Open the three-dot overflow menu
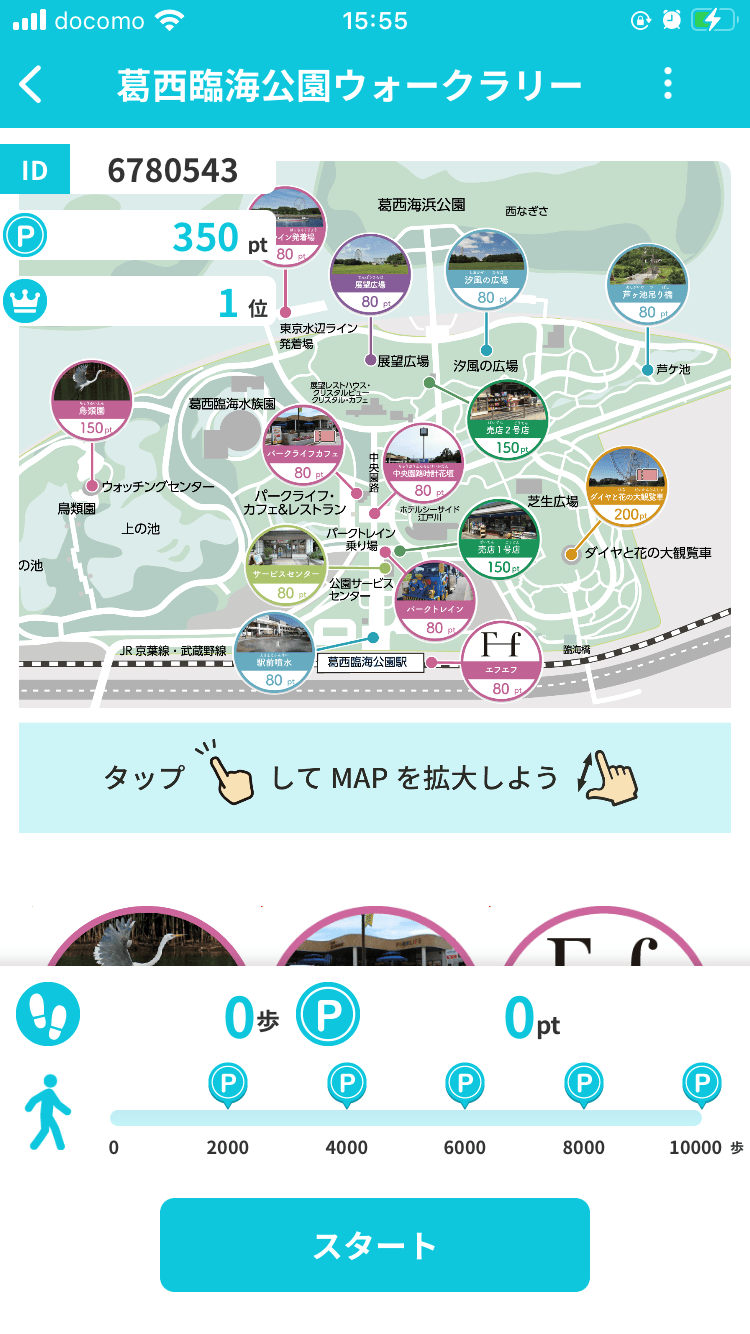The height and width of the screenshot is (1334, 750). (x=668, y=84)
